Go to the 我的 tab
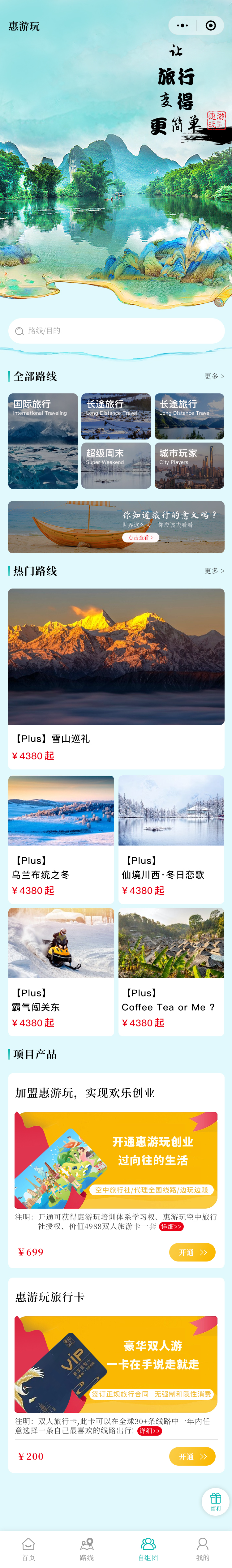 coord(203,1549)
